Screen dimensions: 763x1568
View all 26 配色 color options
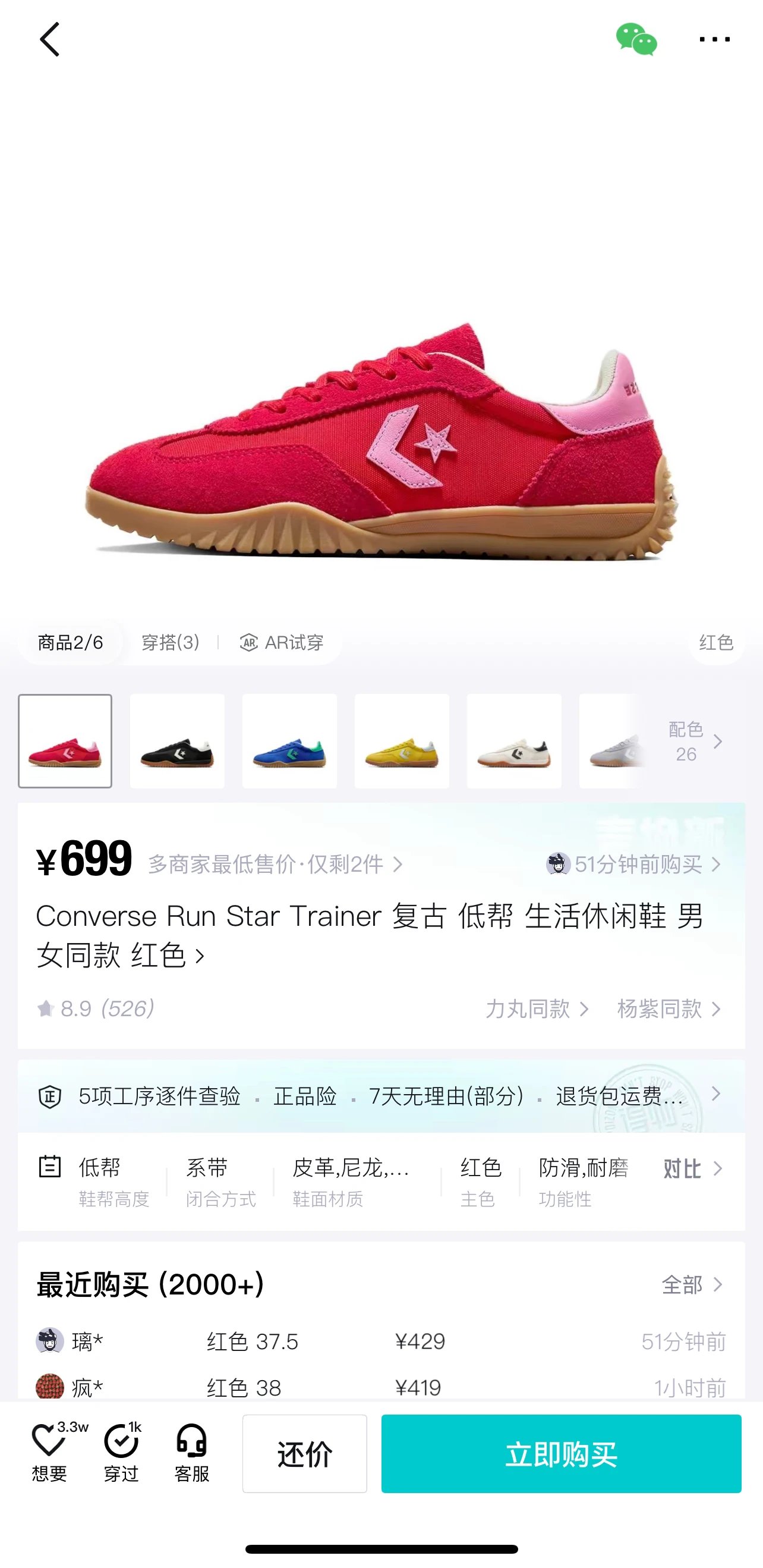(695, 741)
